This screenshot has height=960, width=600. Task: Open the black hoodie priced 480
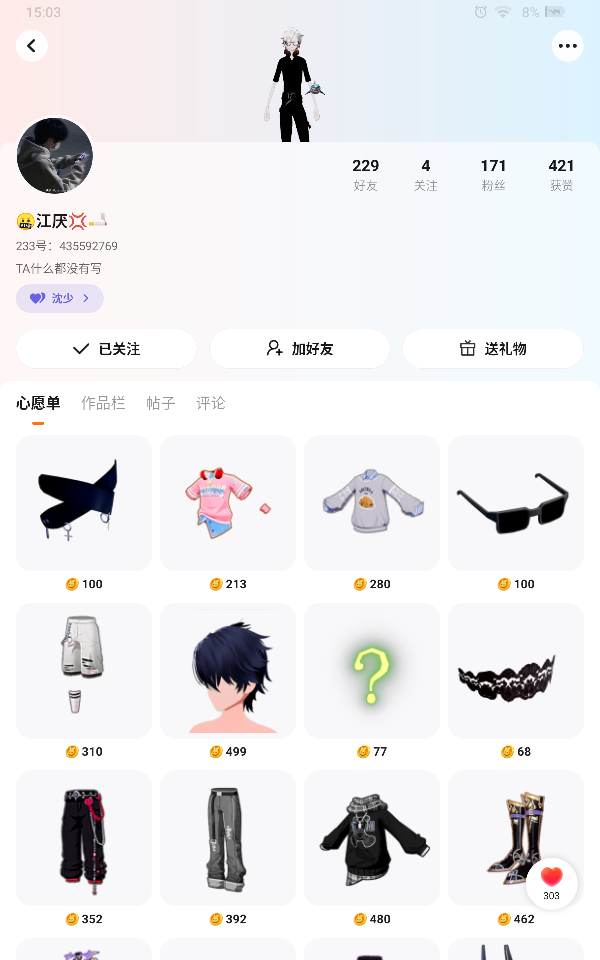click(372, 838)
